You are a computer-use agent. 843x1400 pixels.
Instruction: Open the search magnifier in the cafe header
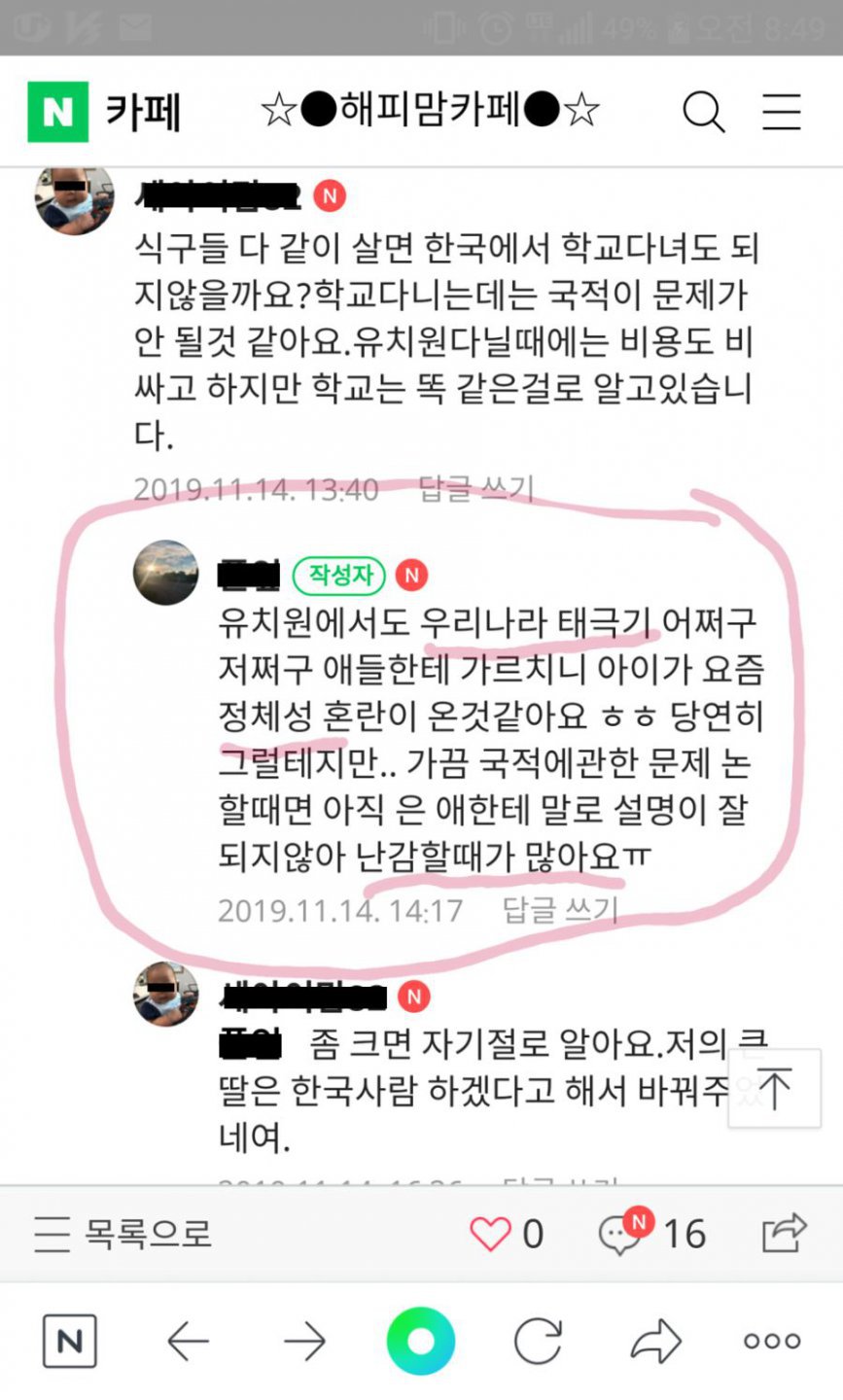(703, 112)
